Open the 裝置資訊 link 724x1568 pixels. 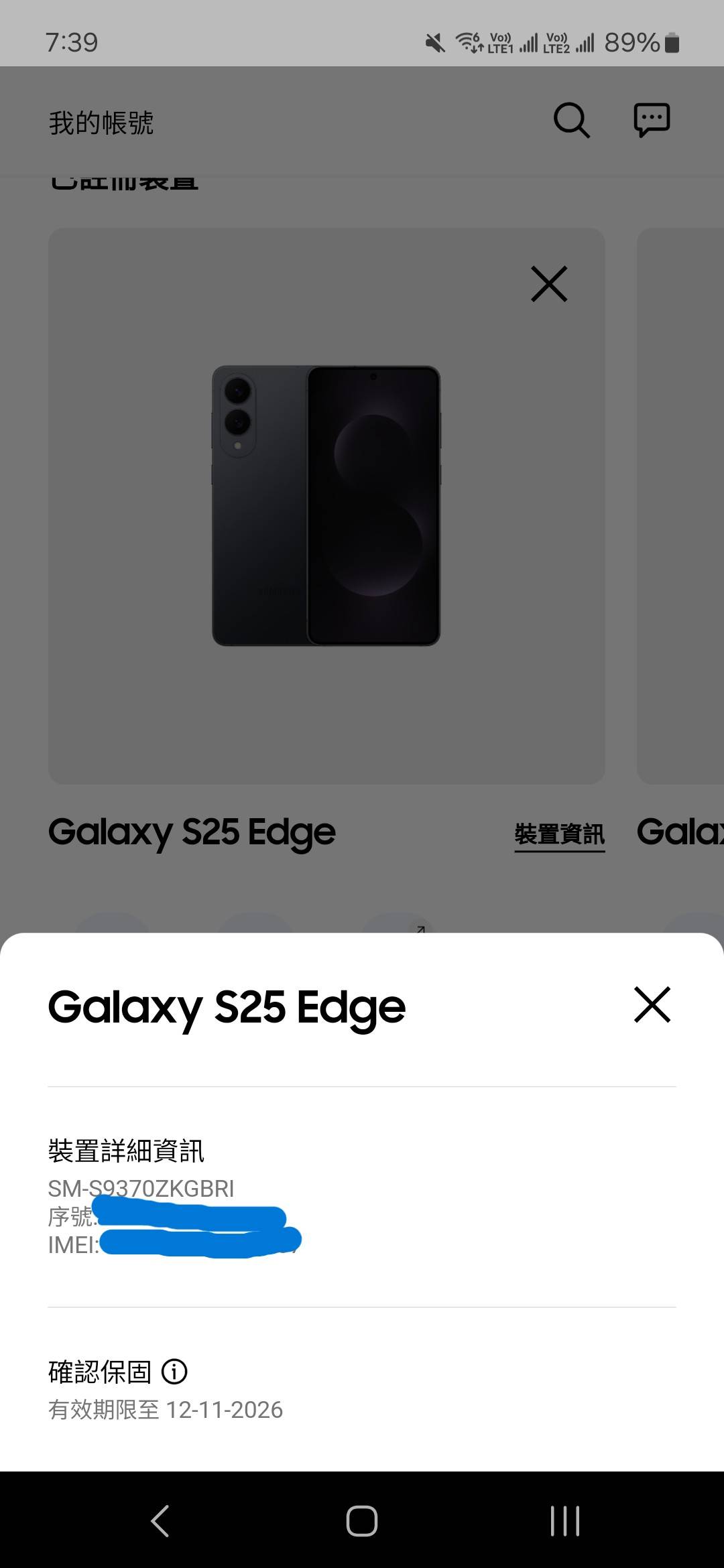pos(559,835)
